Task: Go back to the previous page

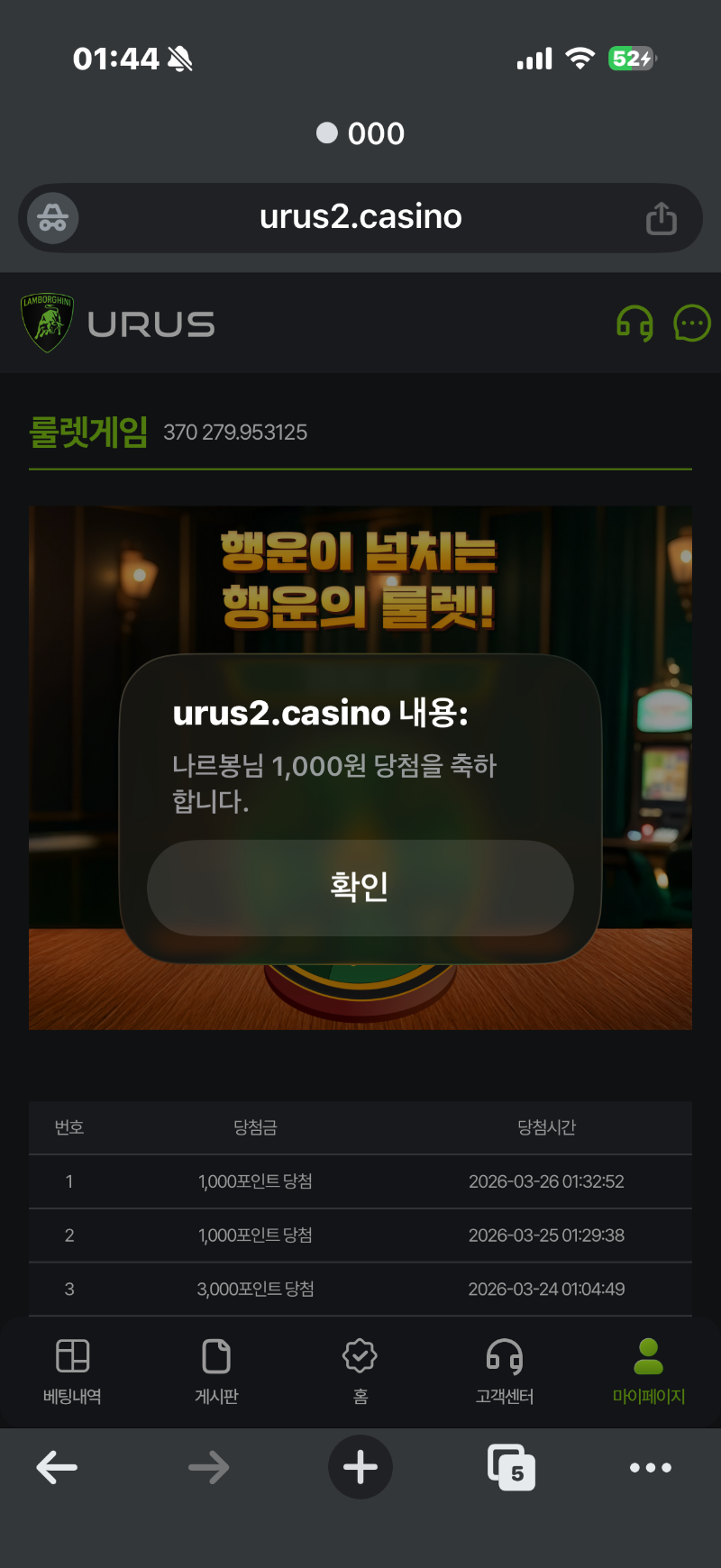Action: coord(57,1468)
